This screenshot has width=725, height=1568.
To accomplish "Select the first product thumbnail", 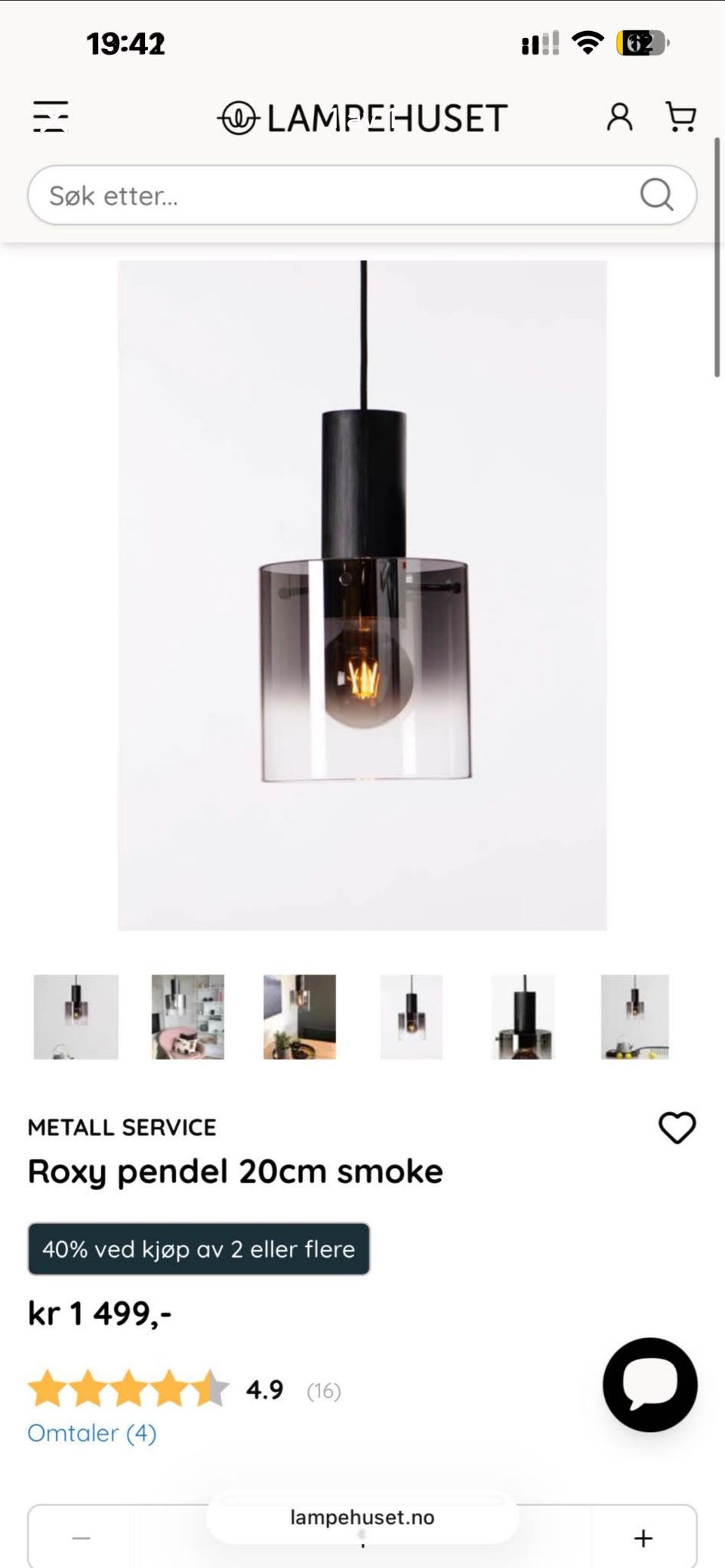I will 76,1017.
